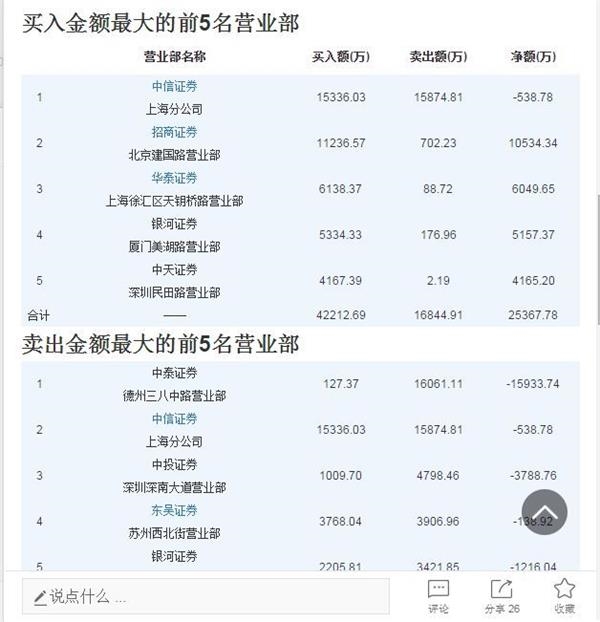Open the 华泰证券 brokerage link

pos(174,178)
